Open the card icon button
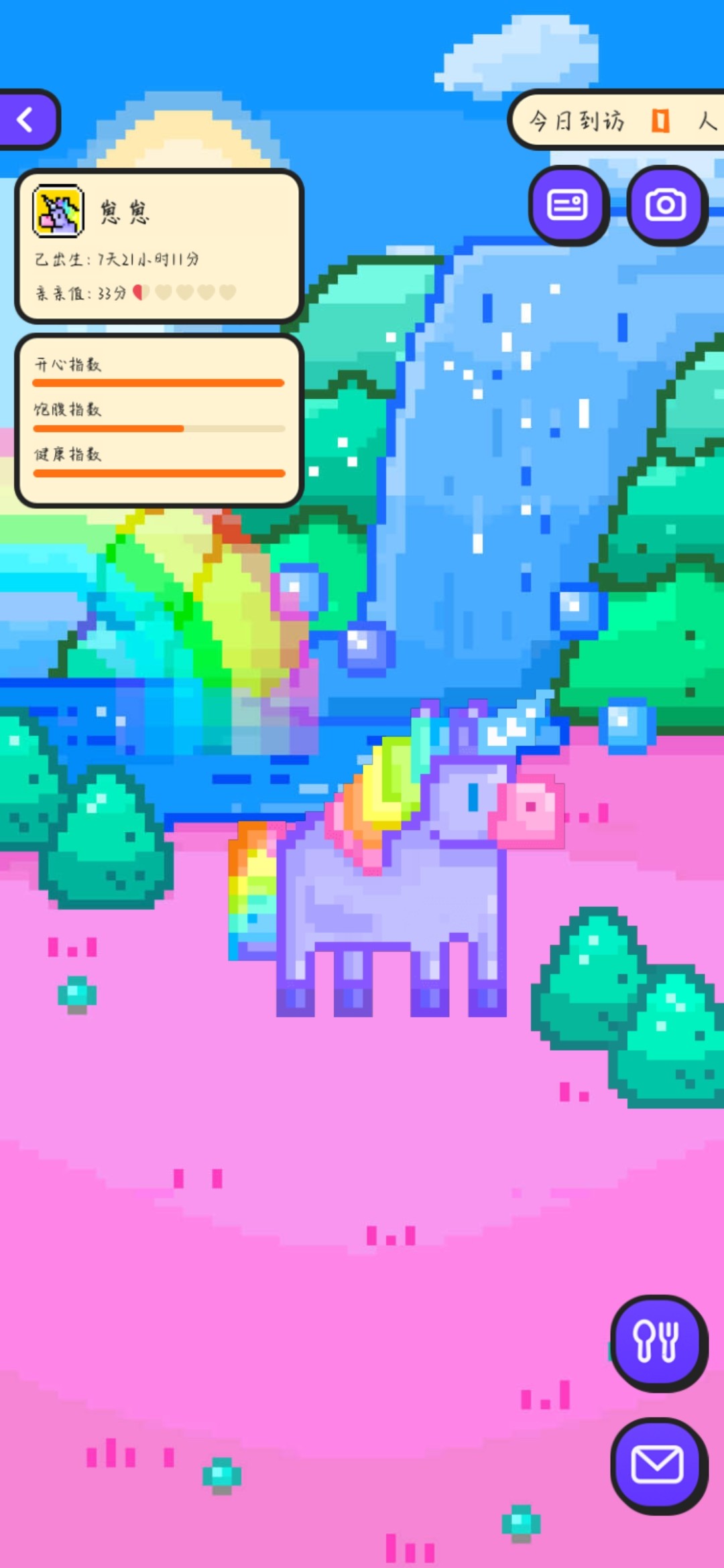724x1568 pixels. point(568,205)
